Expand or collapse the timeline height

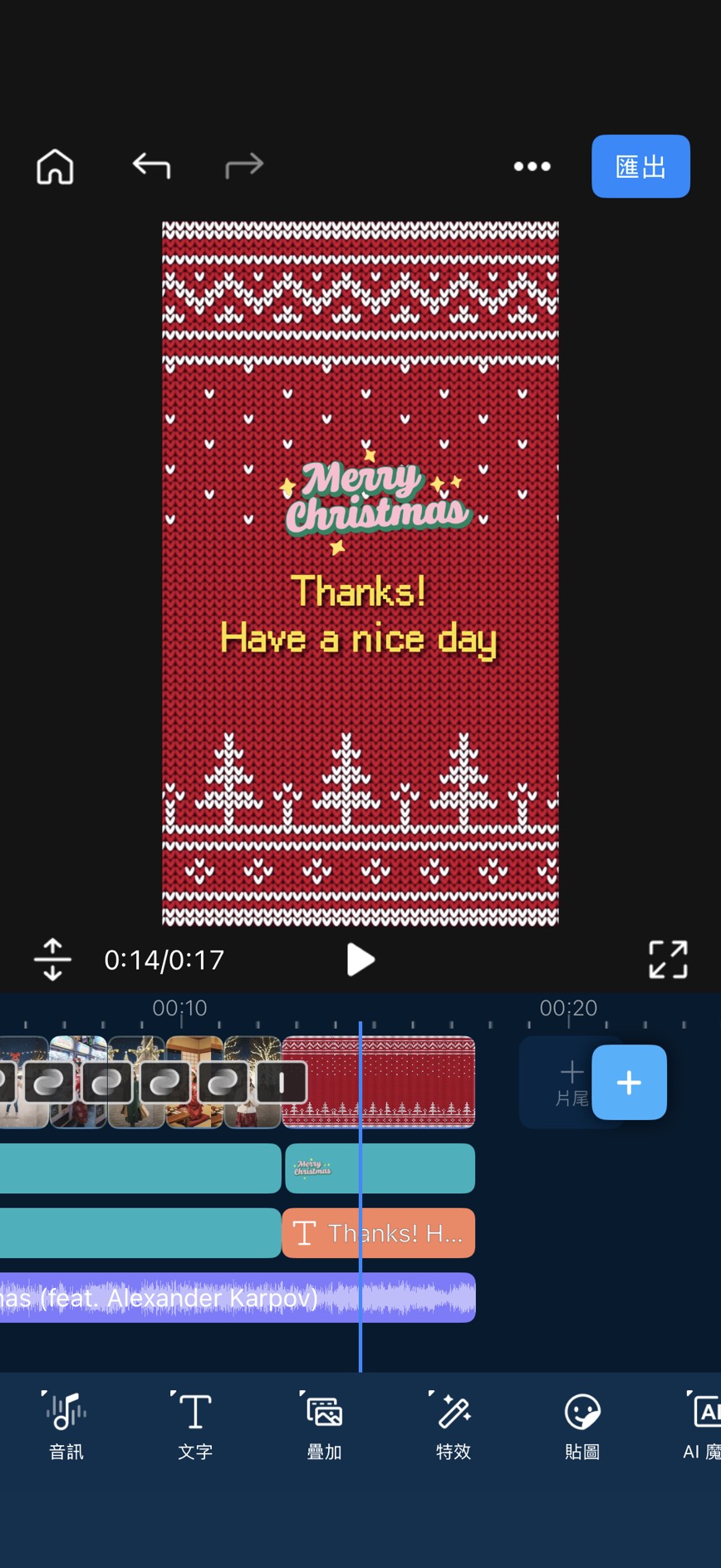coord(52,960)
